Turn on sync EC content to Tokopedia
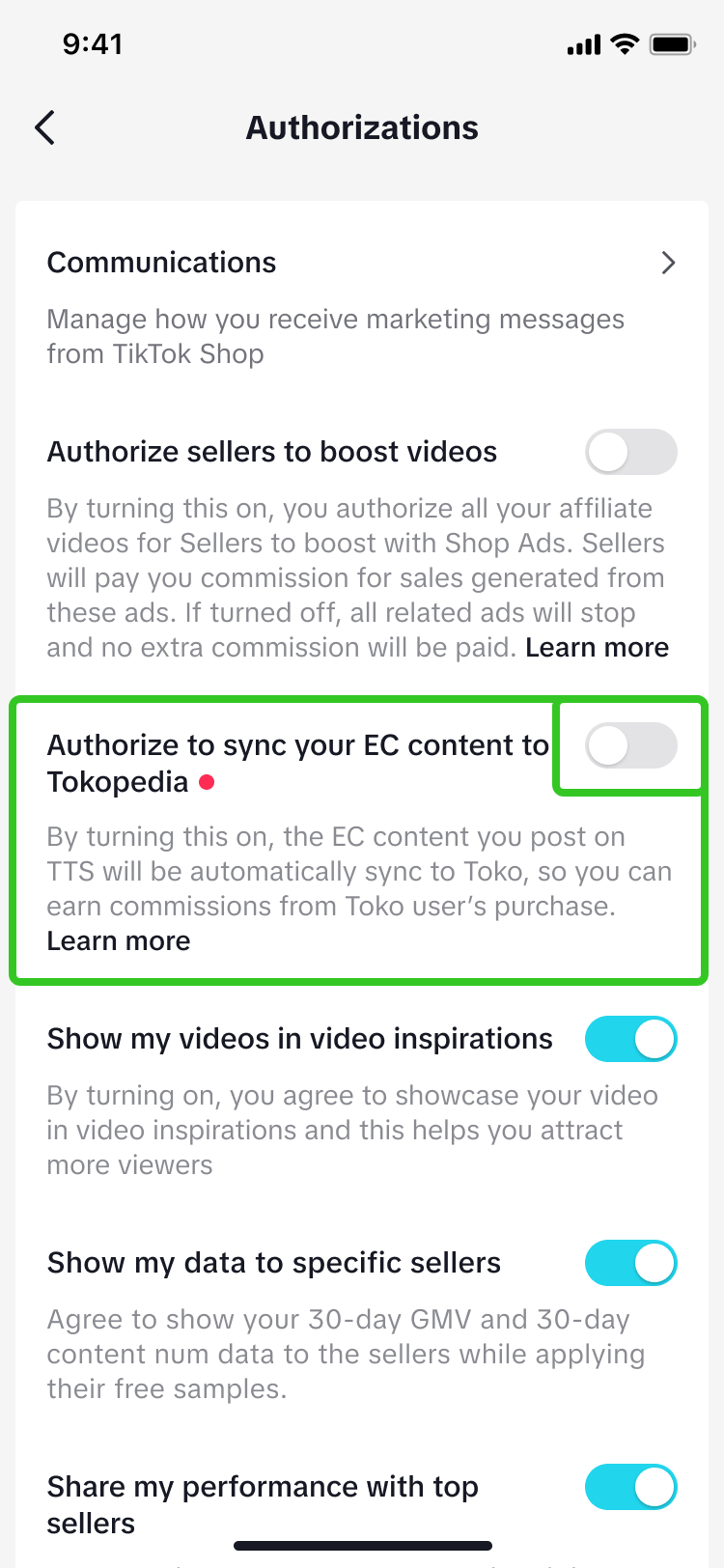Viewport: 724px width, 1568px height. click(630, 745)
